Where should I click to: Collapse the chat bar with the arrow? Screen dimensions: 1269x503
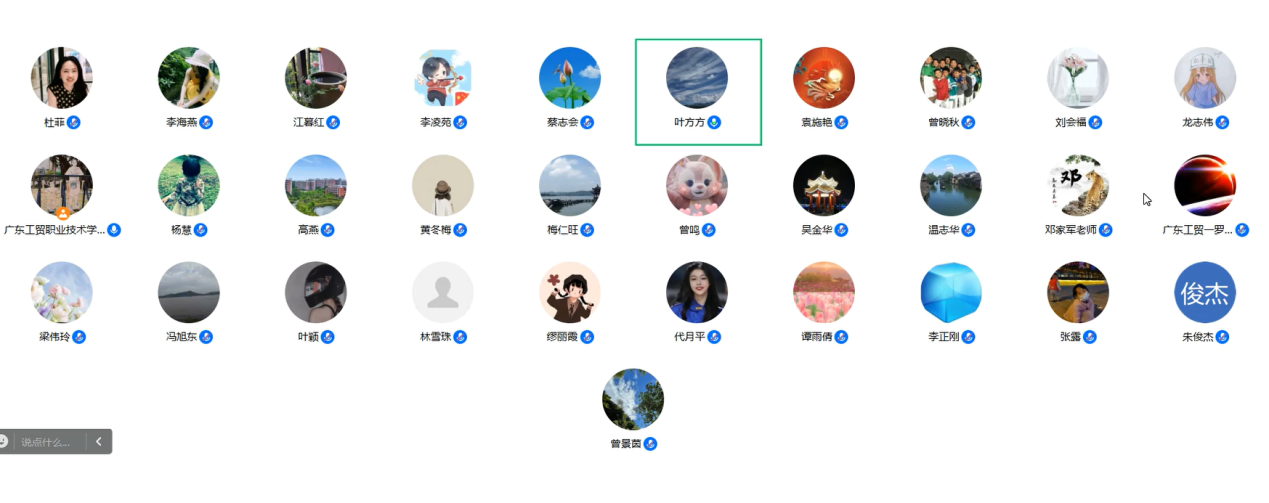pos(99,442)
